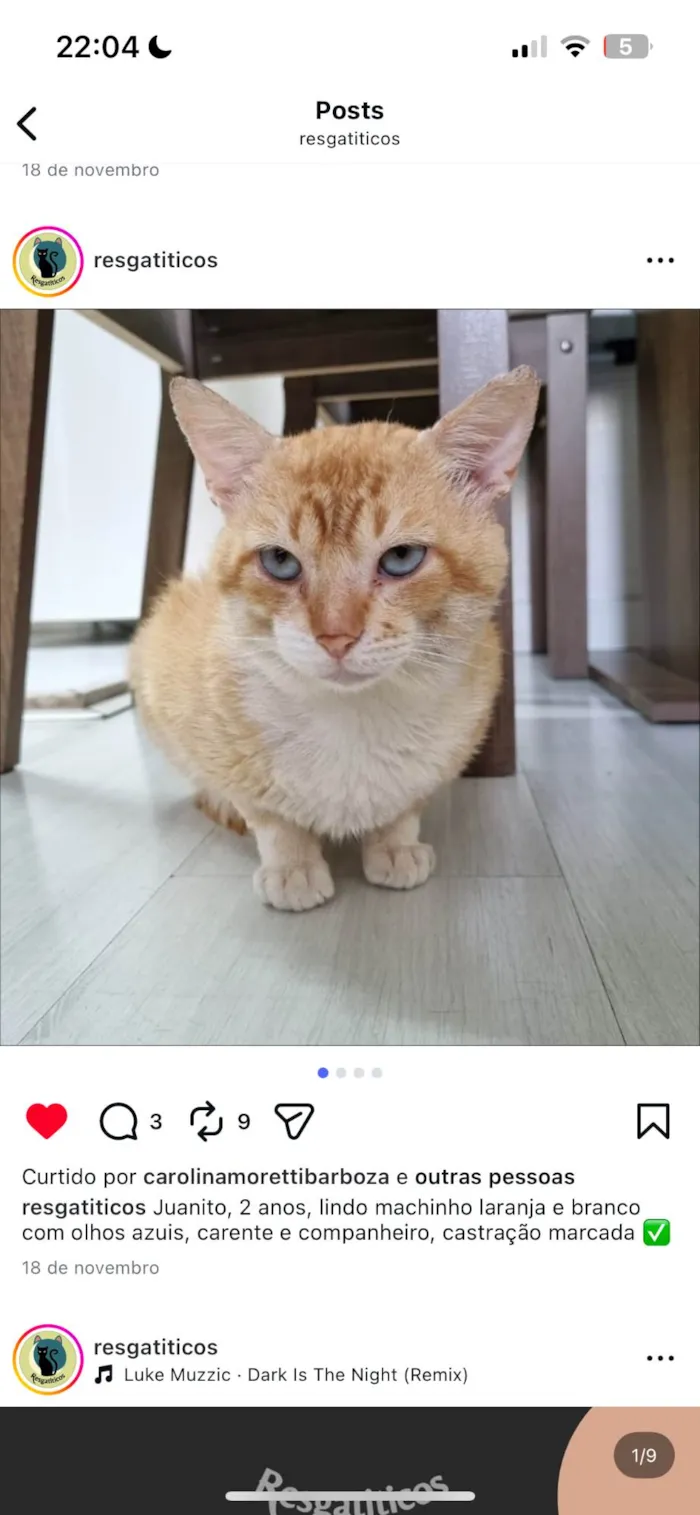See outras pessoas who liked the post
This screenshot has height=1515, width=700.
click(x=494, y=1176)
